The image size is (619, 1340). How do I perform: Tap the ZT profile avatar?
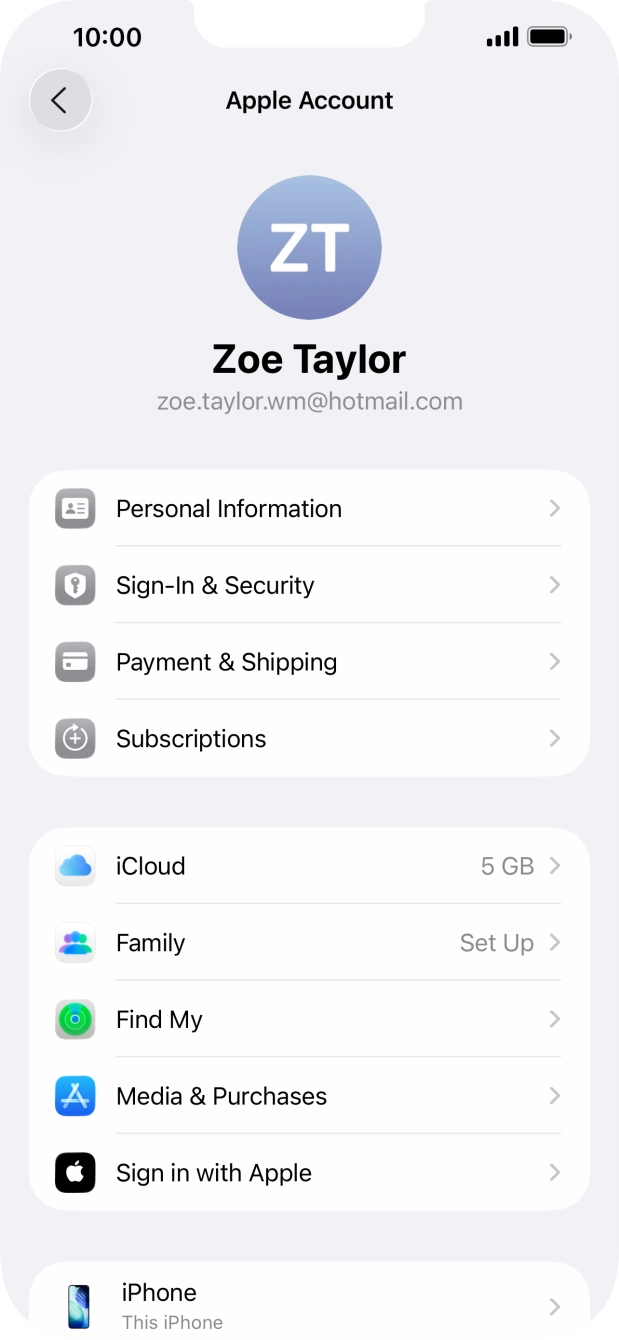point(309,248)
